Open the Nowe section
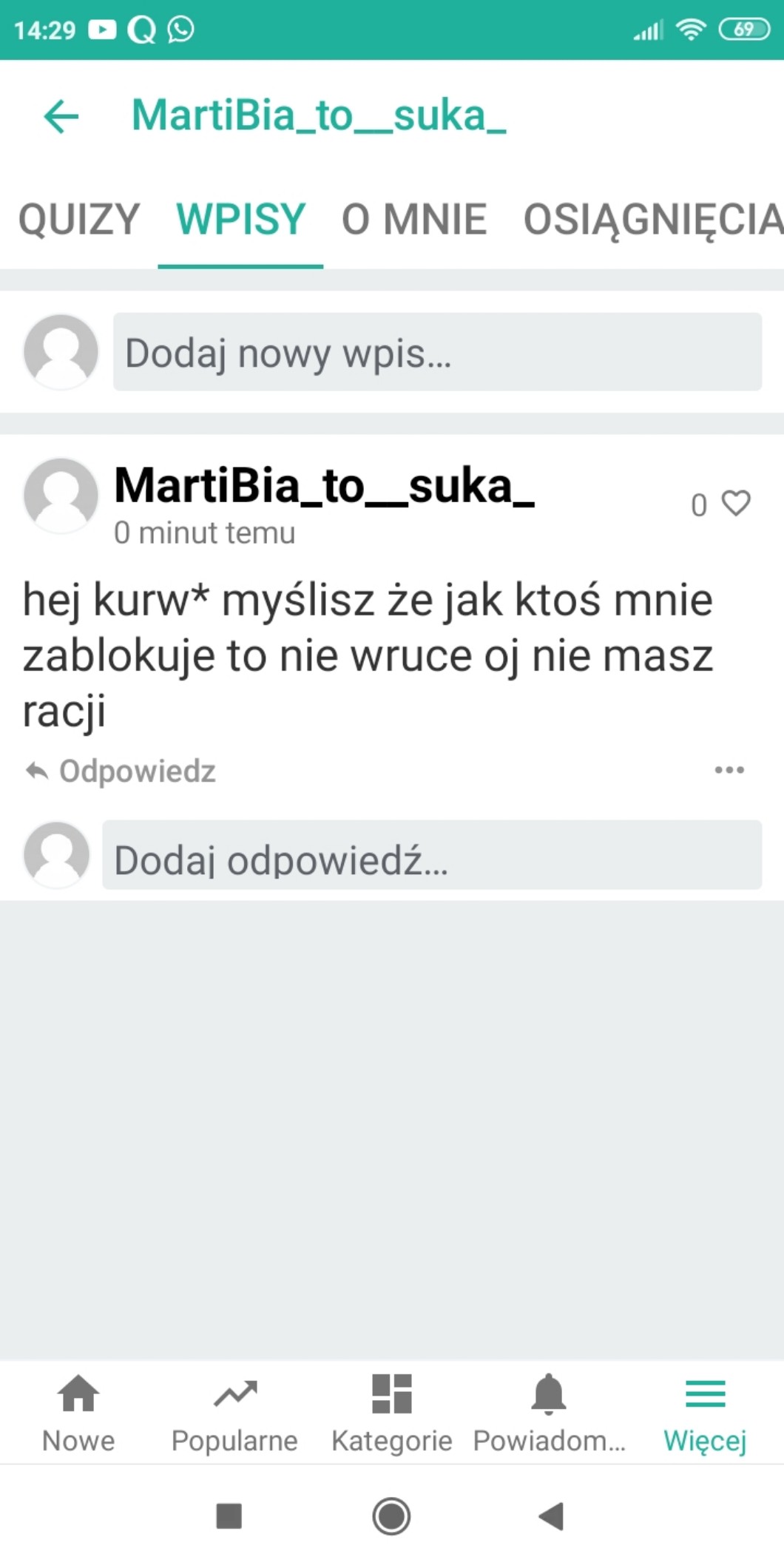Screen dimensions: 784x1568 (x=78, y=1413)
